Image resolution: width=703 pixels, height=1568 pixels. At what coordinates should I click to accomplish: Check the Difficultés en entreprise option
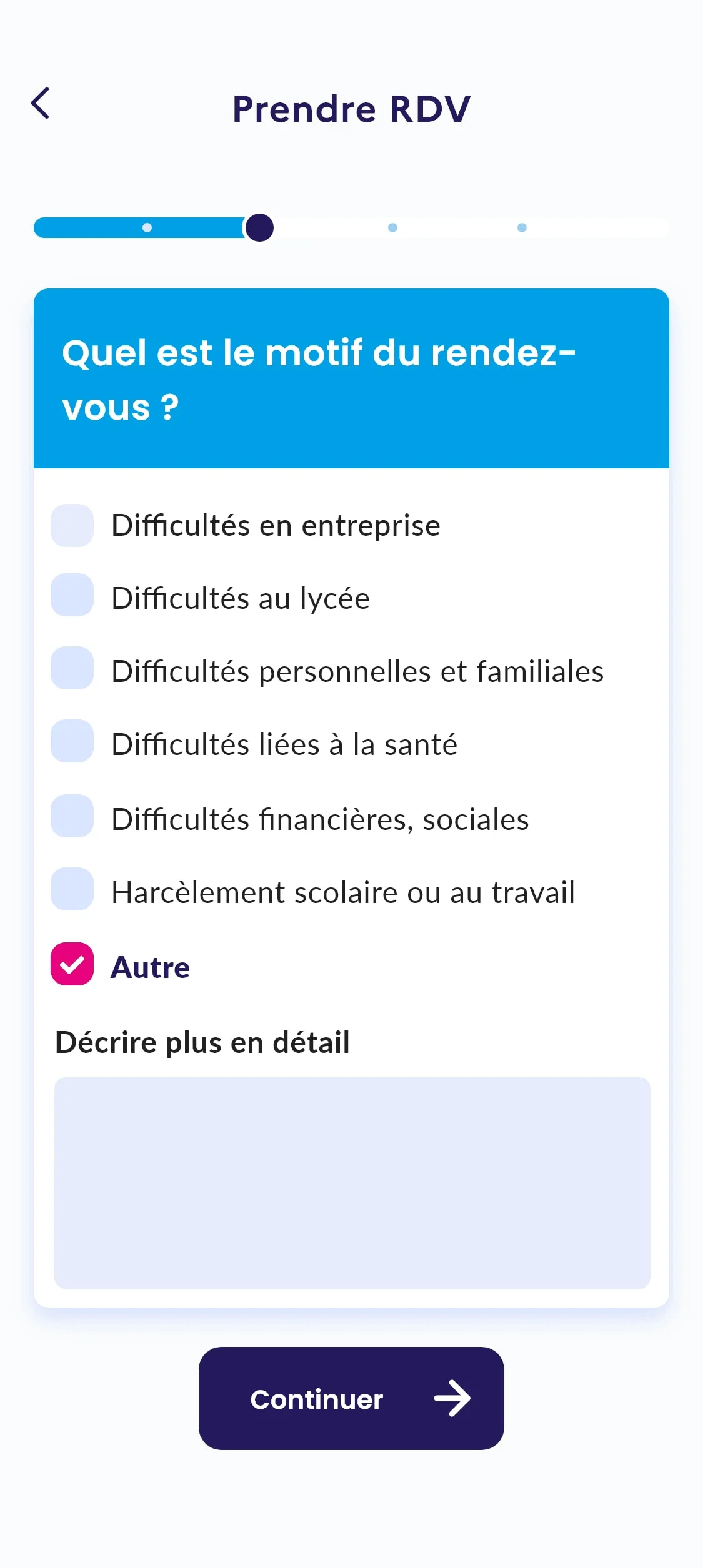pyautogui.click(x=72, y=525)
